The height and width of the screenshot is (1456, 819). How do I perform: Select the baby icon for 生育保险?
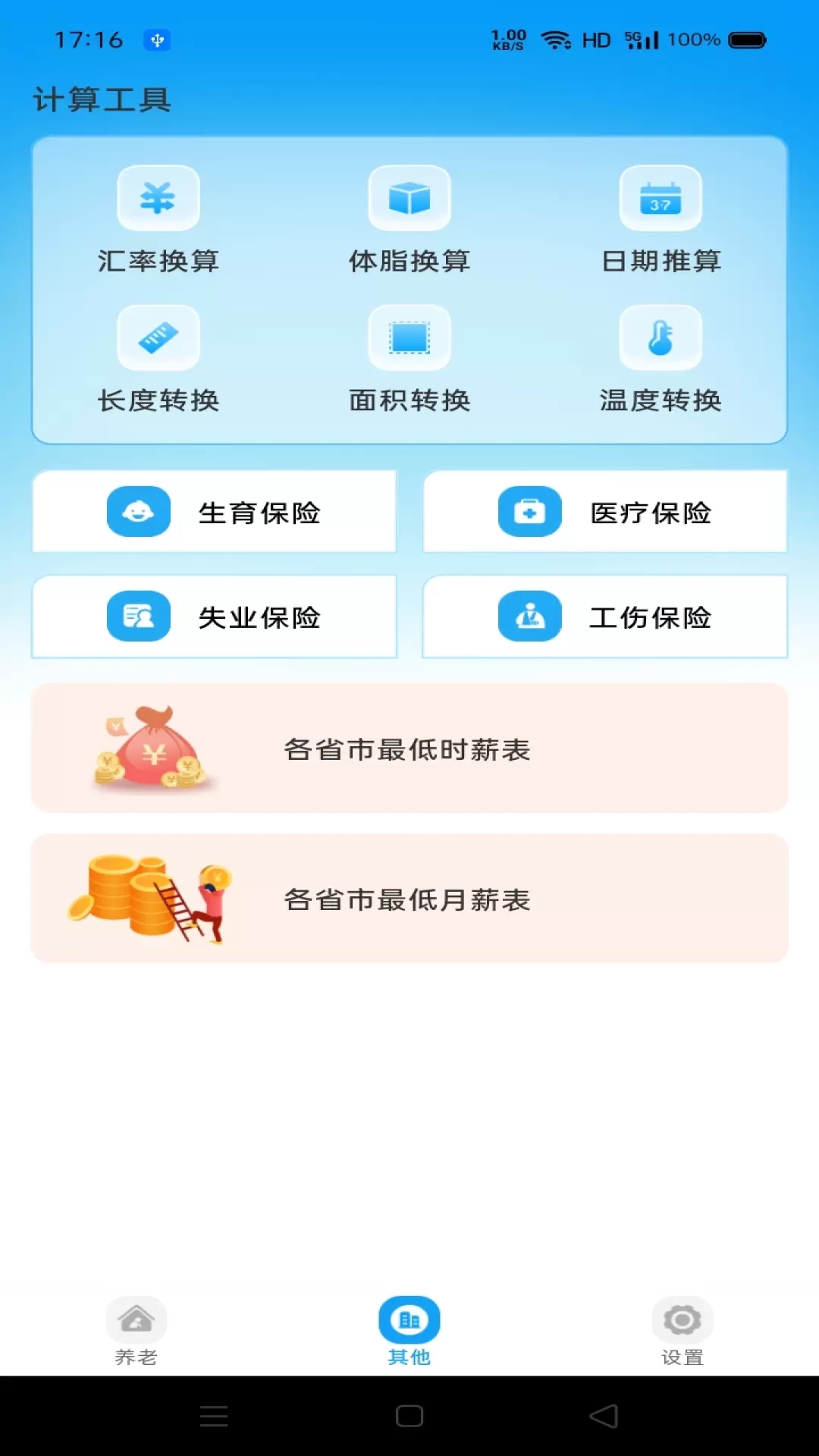pyautogui.click(x=137, y=512)
